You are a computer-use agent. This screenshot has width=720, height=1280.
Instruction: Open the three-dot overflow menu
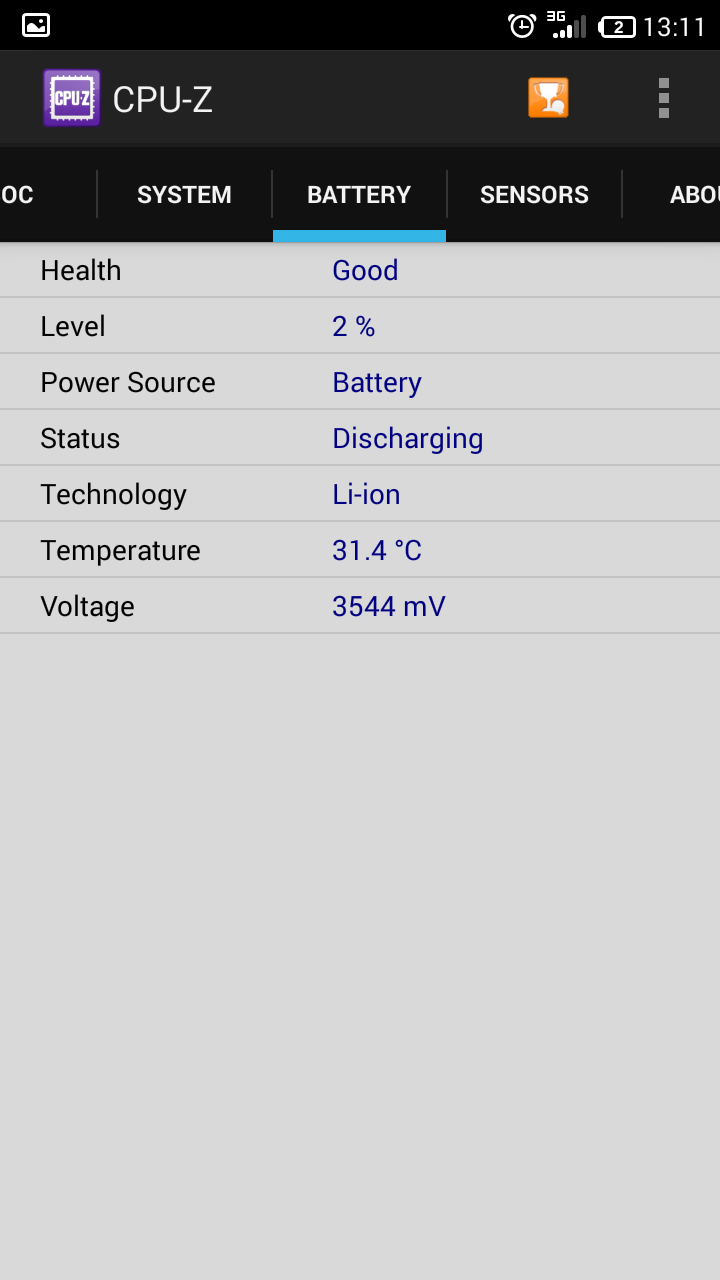663,98
